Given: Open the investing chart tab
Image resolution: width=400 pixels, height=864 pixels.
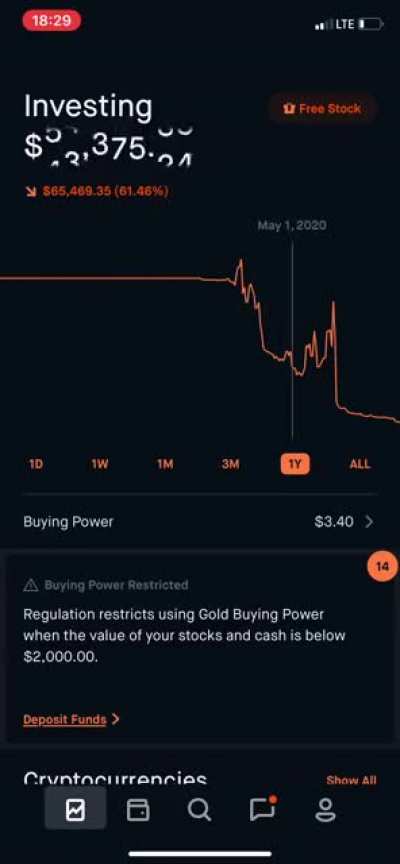Looking at the screenshot, I should coord(75,809).
